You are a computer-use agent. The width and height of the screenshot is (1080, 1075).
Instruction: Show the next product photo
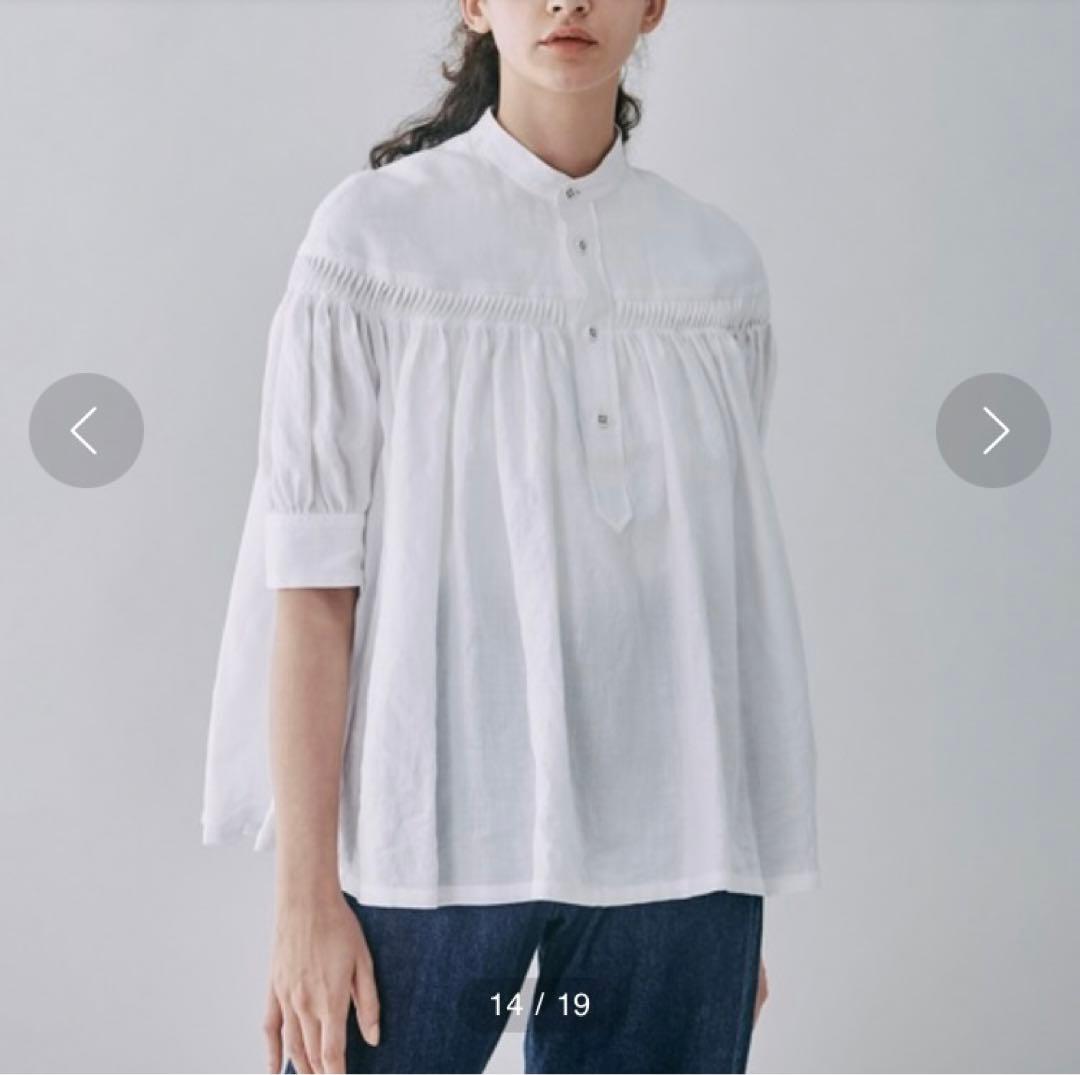tap(993, 430)
